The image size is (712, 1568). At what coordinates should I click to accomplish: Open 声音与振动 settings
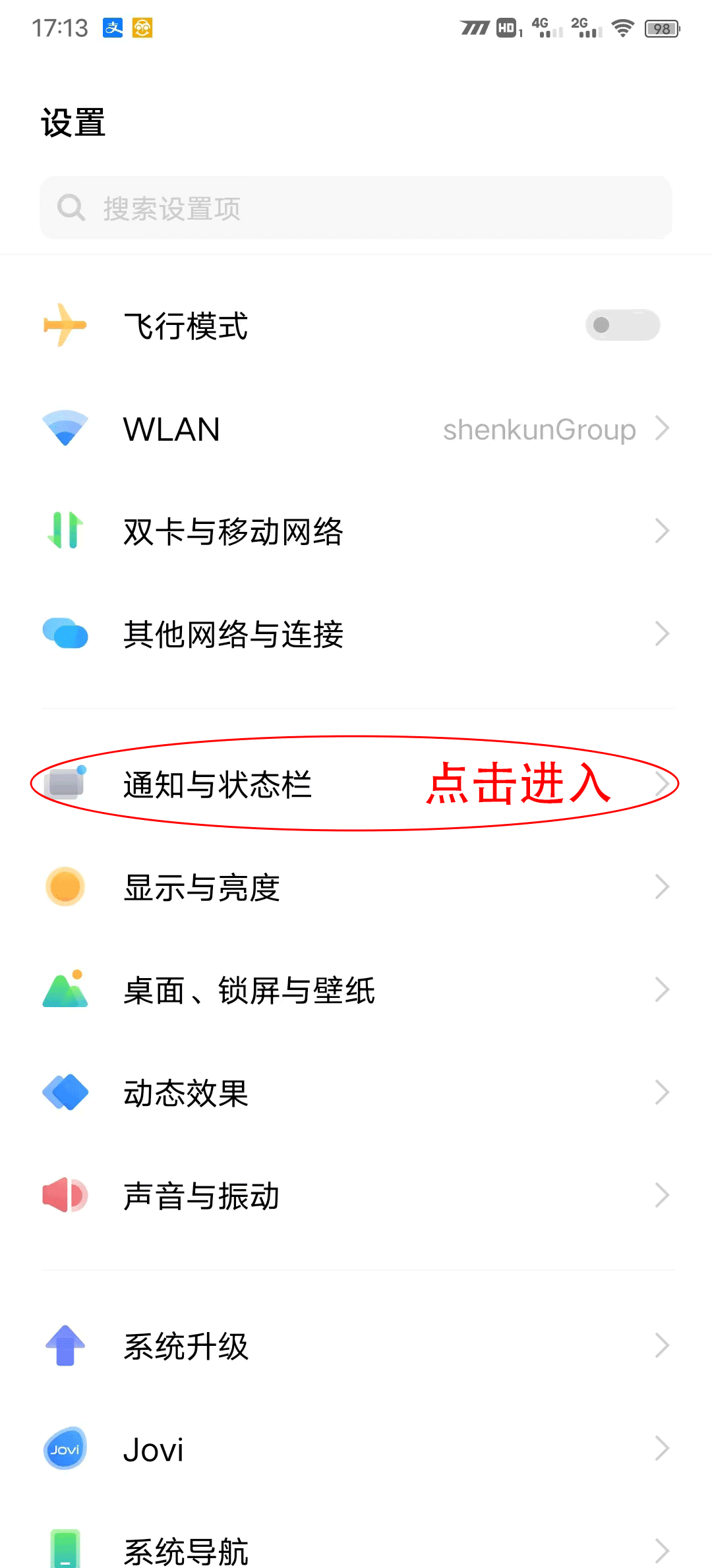[x=356, y=1196]
